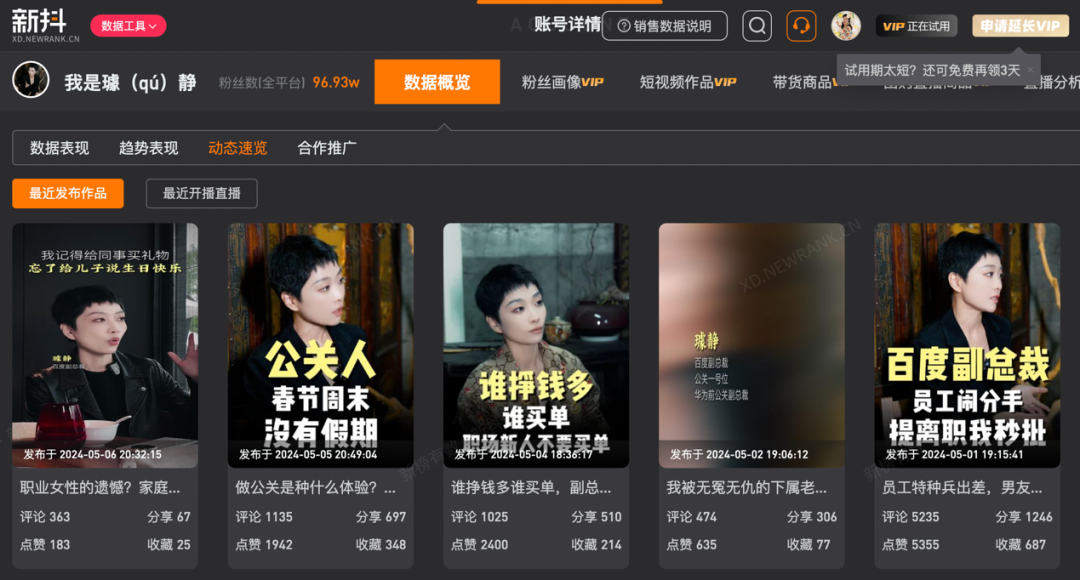Switch to 短视频作品 tab

(x=688, y=82)
